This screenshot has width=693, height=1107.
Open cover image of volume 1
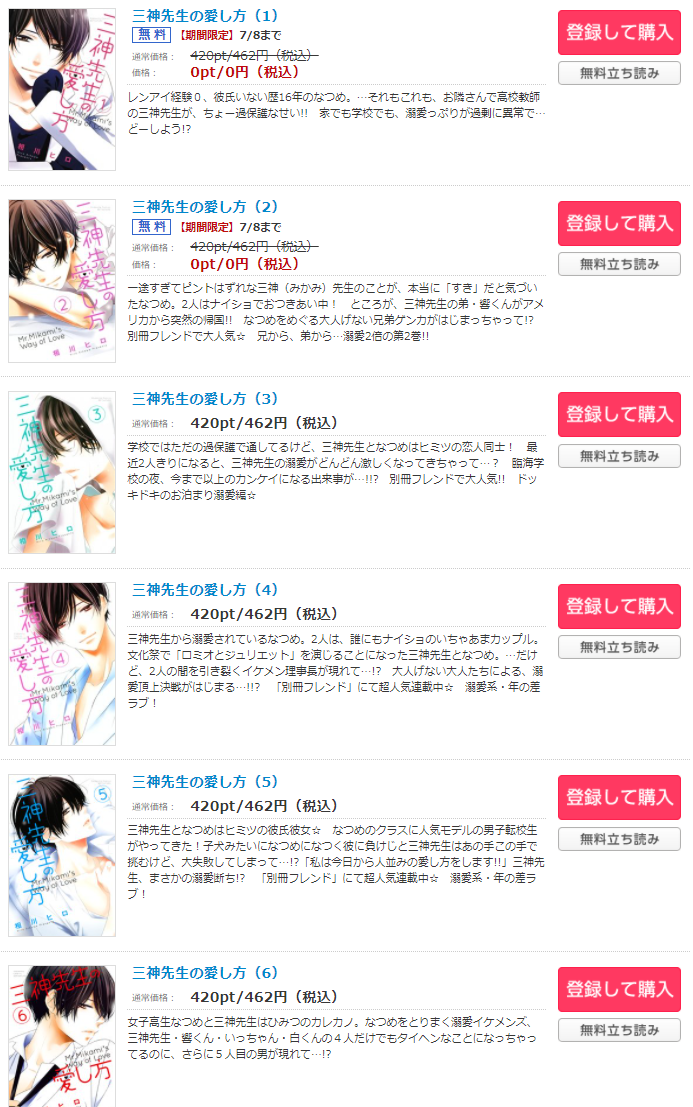[x=62, y=90]
